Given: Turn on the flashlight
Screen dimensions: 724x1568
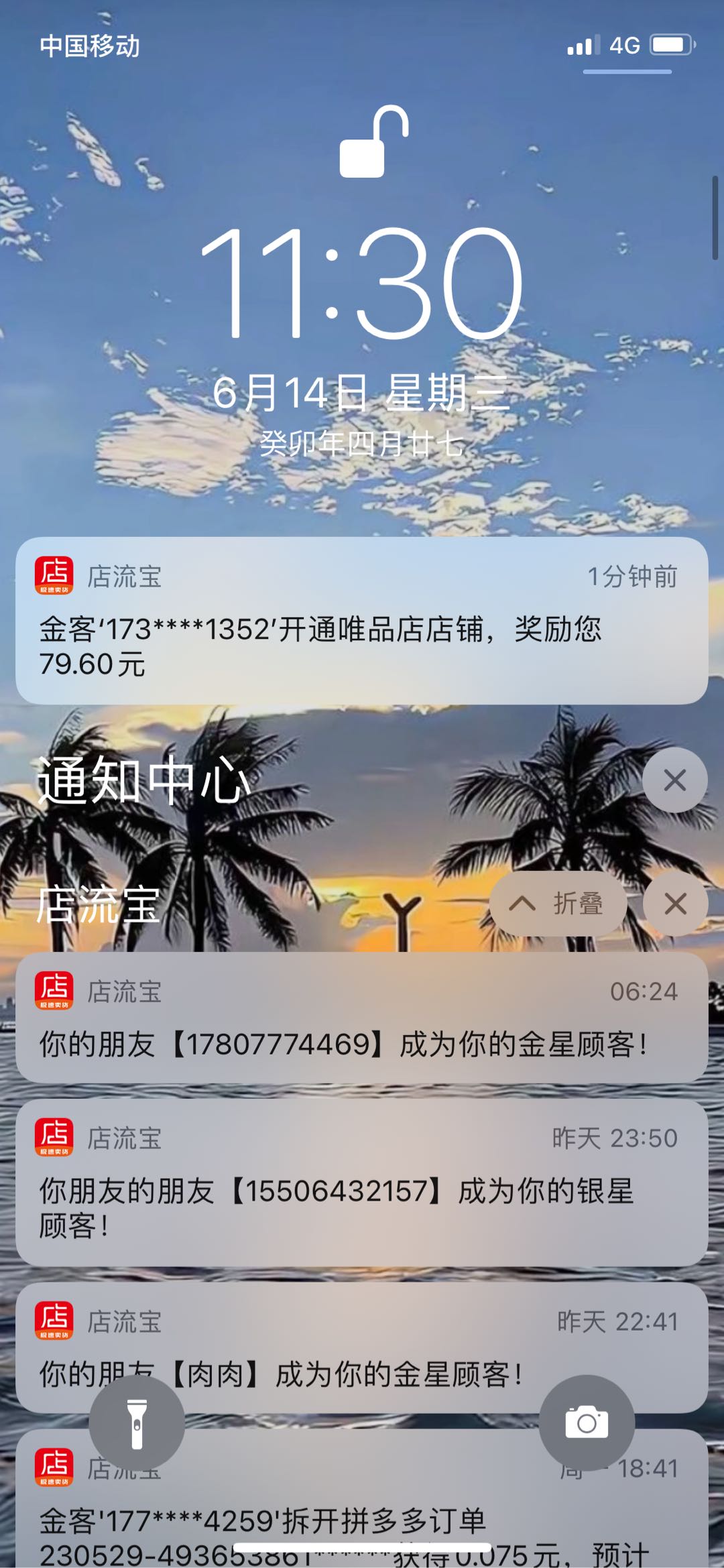Looking at the screenshot, I should 137,1423.
